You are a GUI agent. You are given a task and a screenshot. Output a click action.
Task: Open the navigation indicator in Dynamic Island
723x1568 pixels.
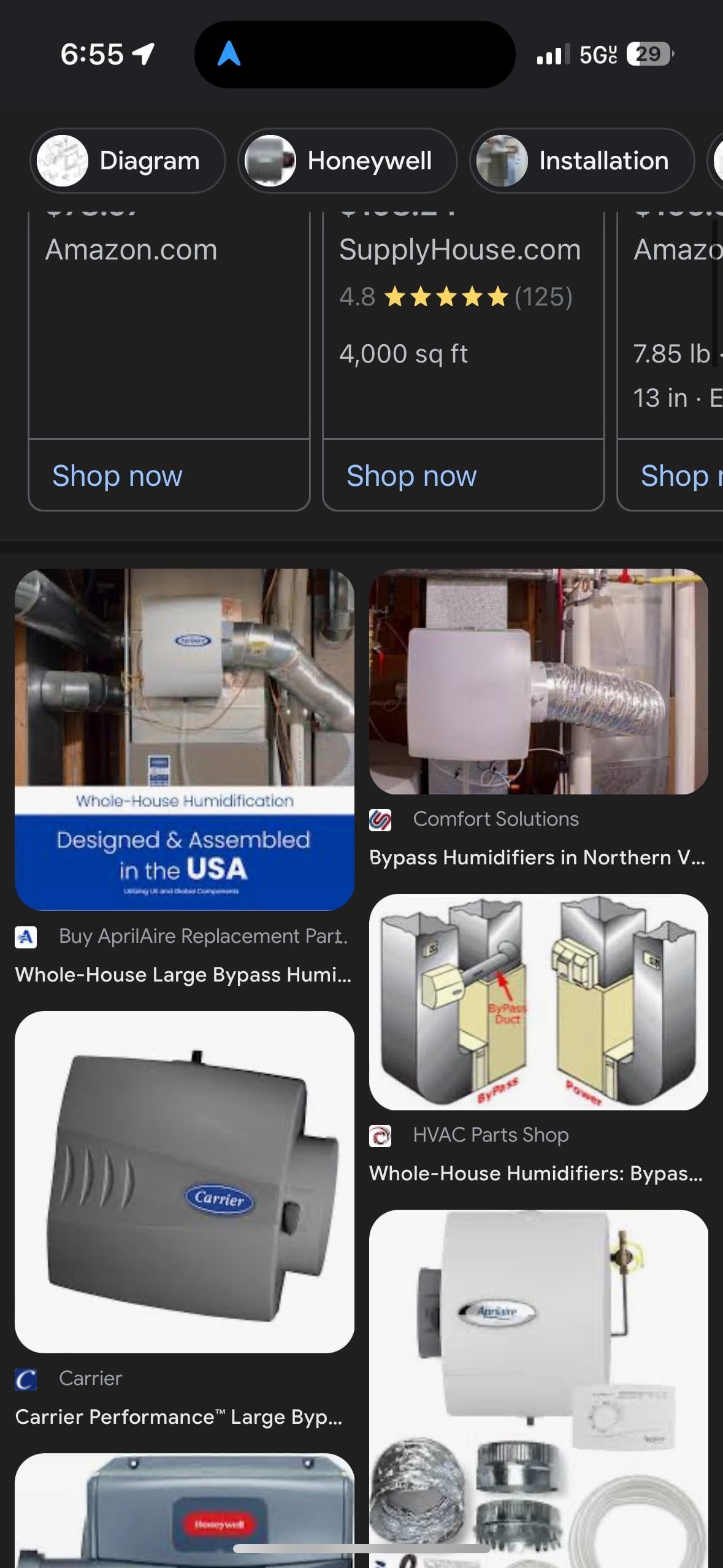229,54
